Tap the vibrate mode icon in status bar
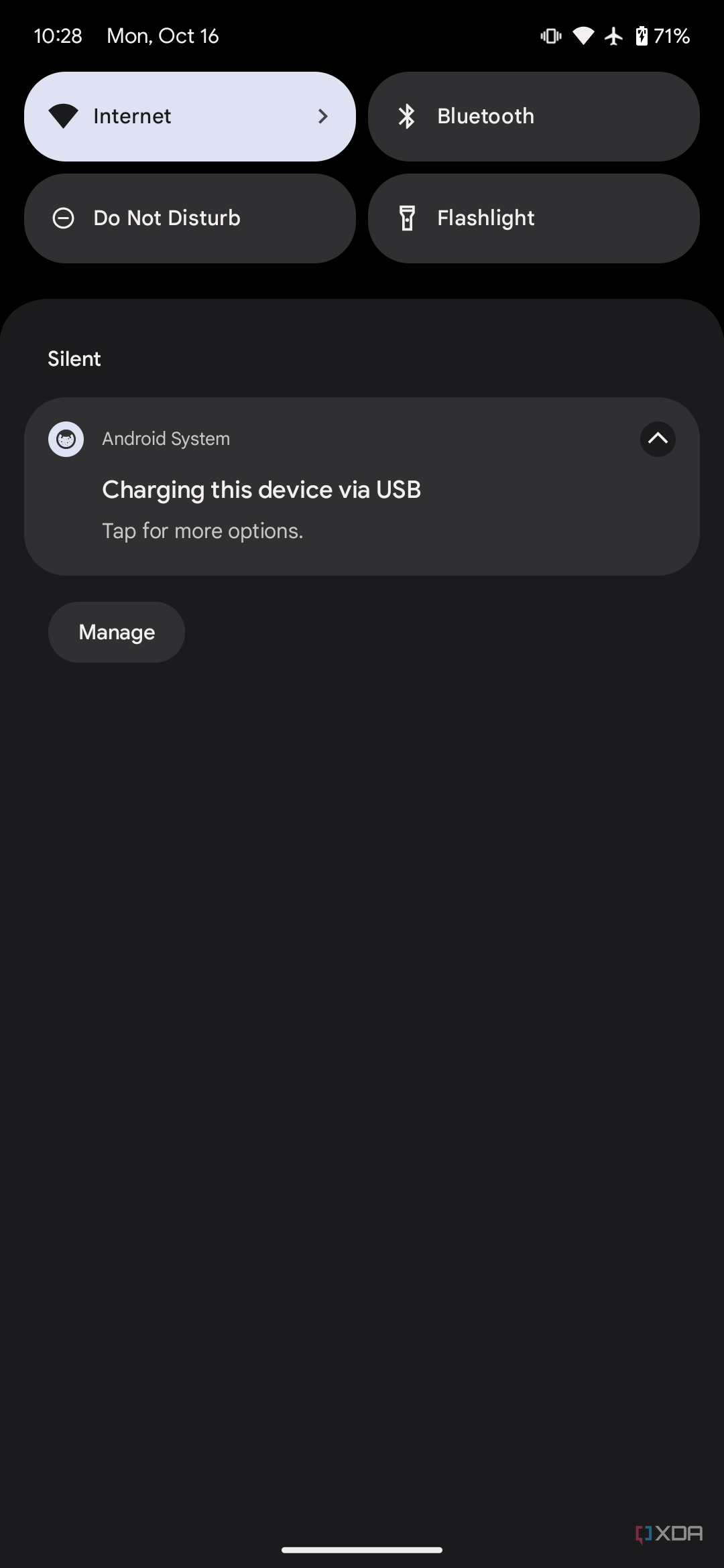 550,36
